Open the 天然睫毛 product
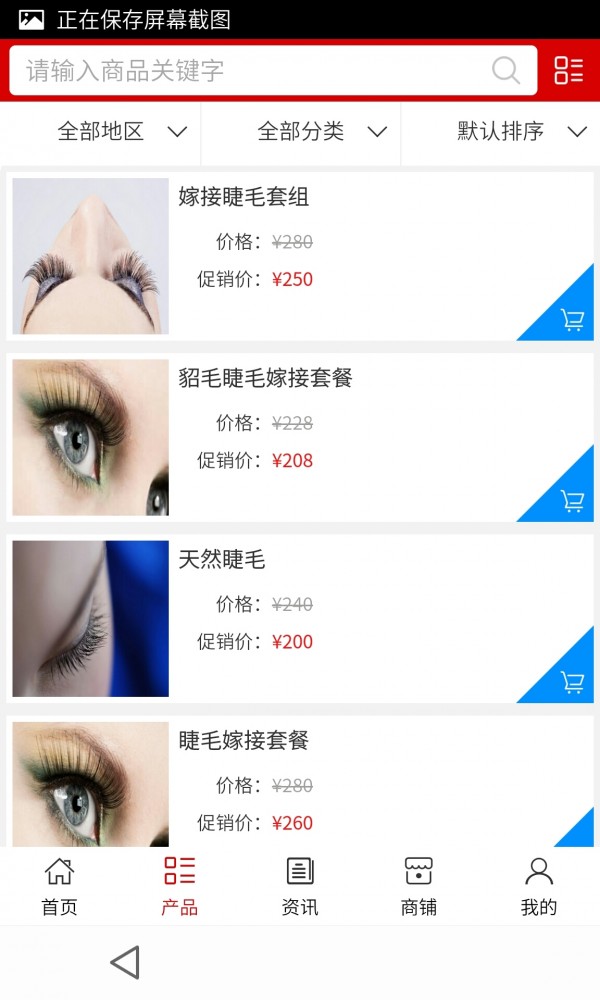 coord(222,559)
